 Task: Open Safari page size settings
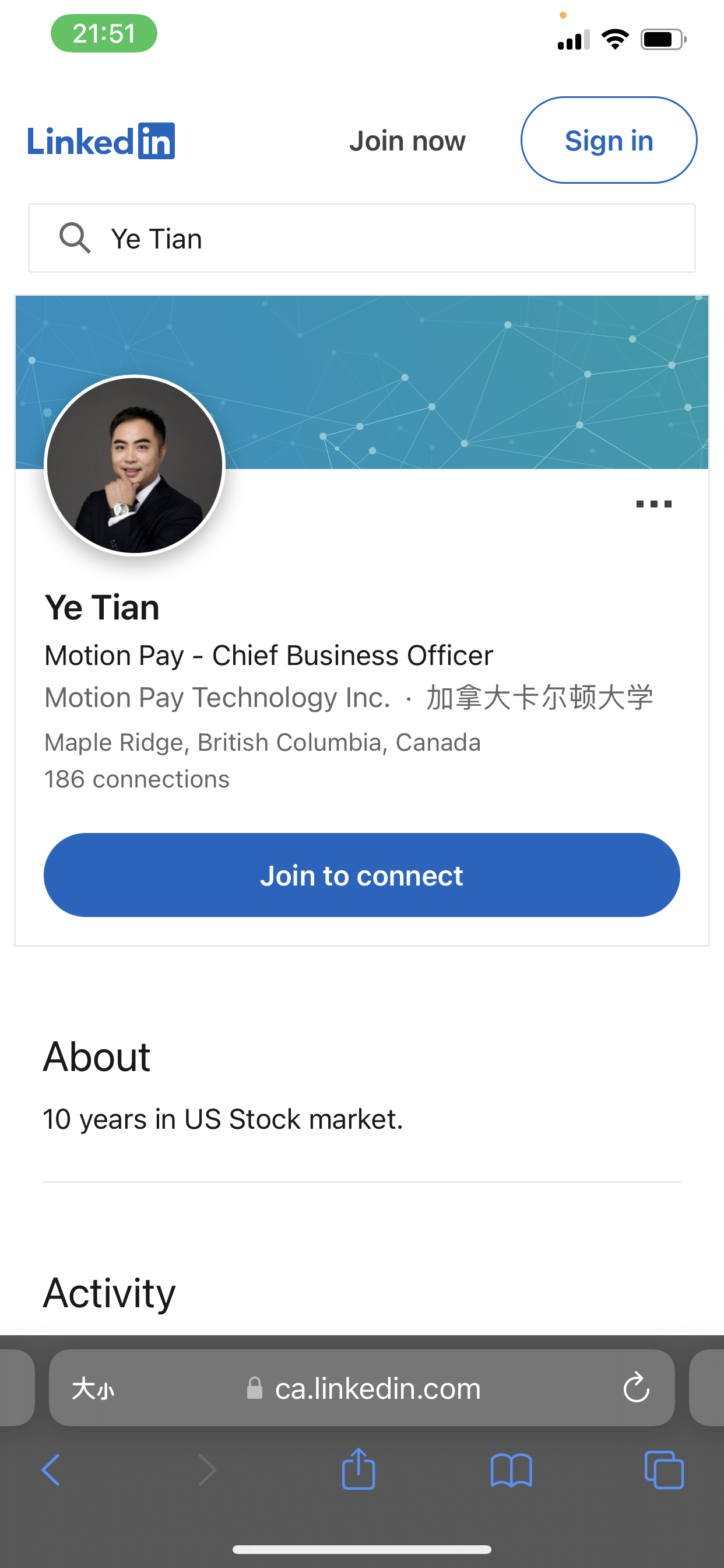click(x=93, y=1389)
